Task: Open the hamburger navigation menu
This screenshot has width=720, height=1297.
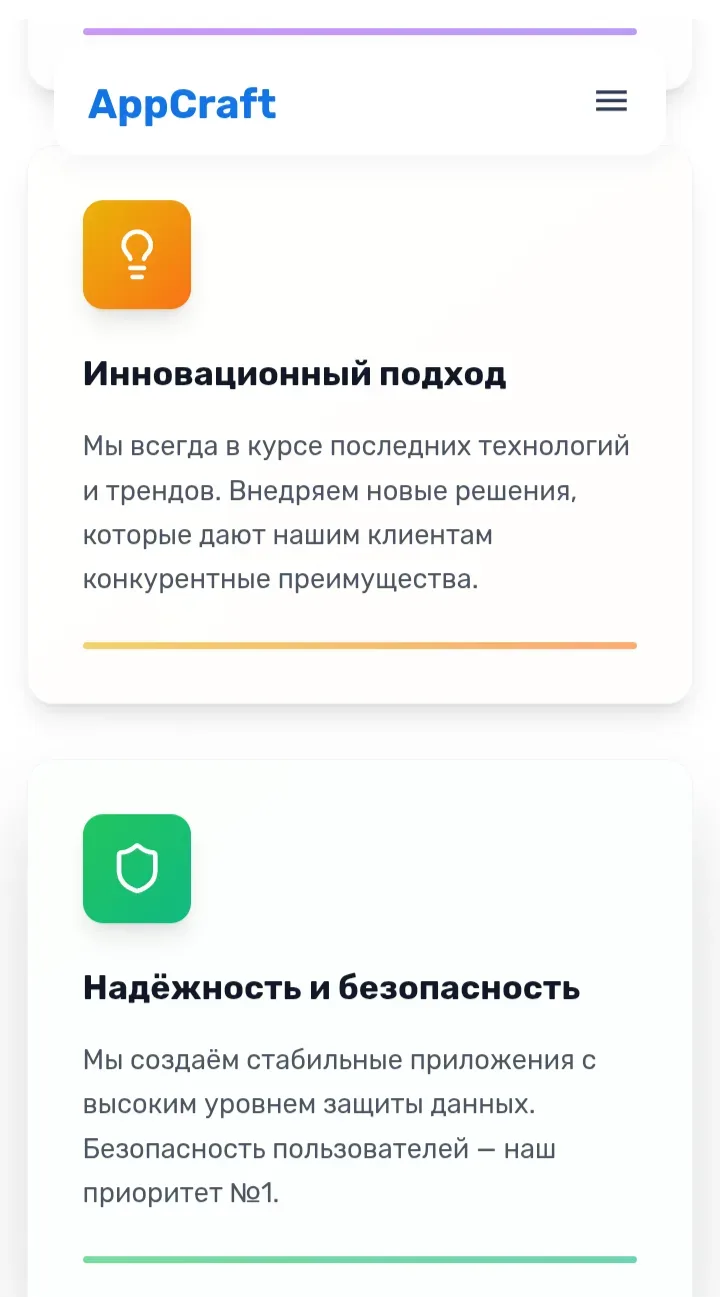Action: click(x=611, y=101)
